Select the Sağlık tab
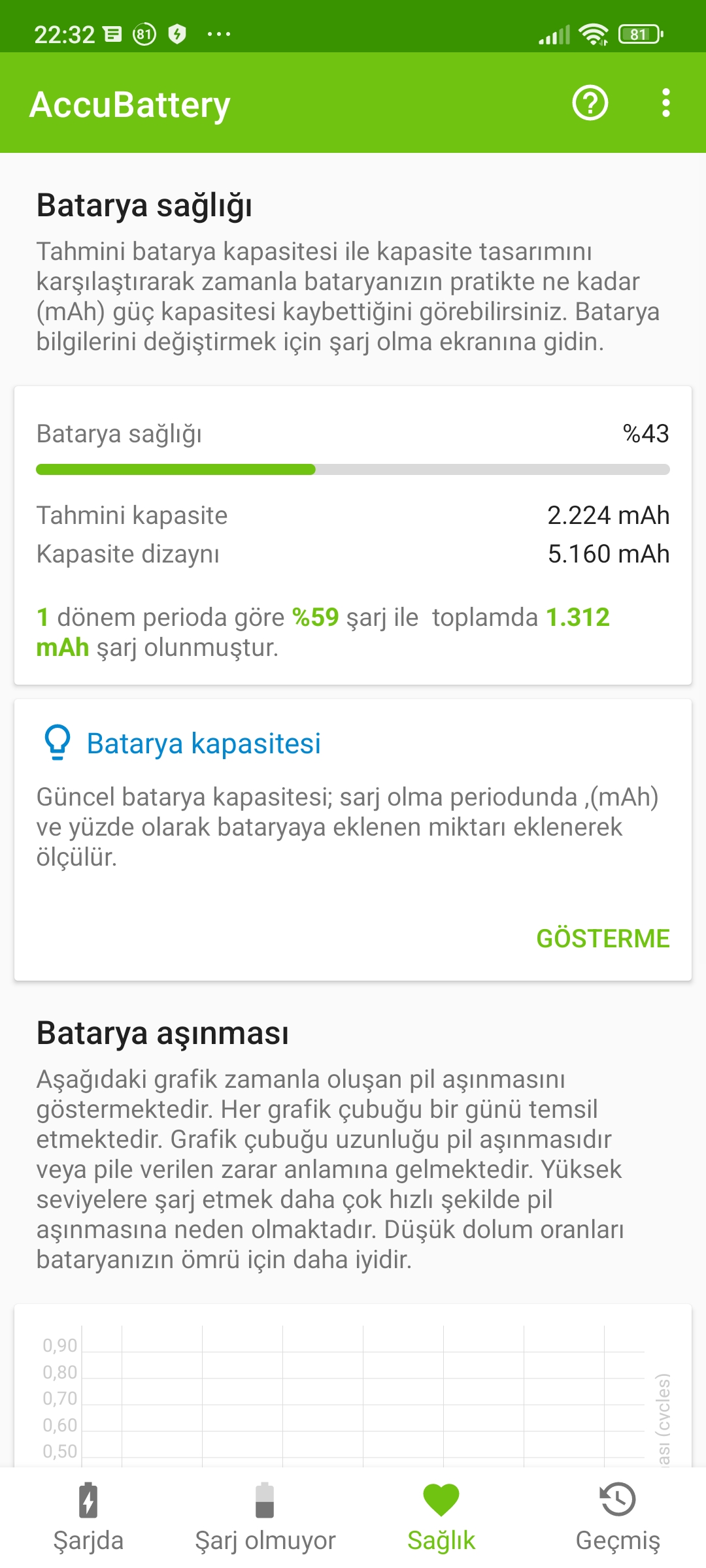 (x=441, y=1517)
